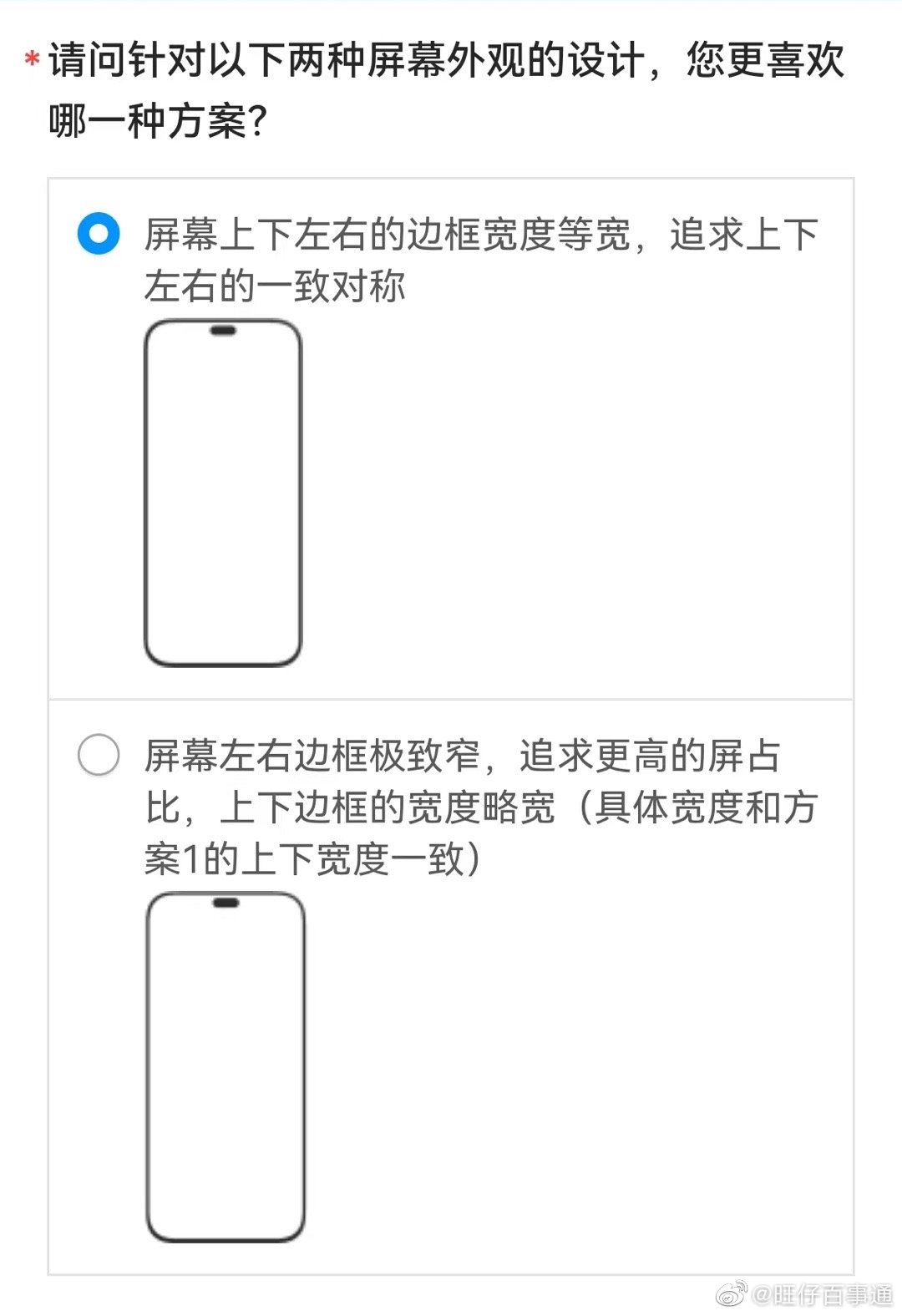The image size is (902, 1316).
Task: Select the equal-width bezels option (上下左右的边框宽度等宽)
Action: click(x=99, y=234)
